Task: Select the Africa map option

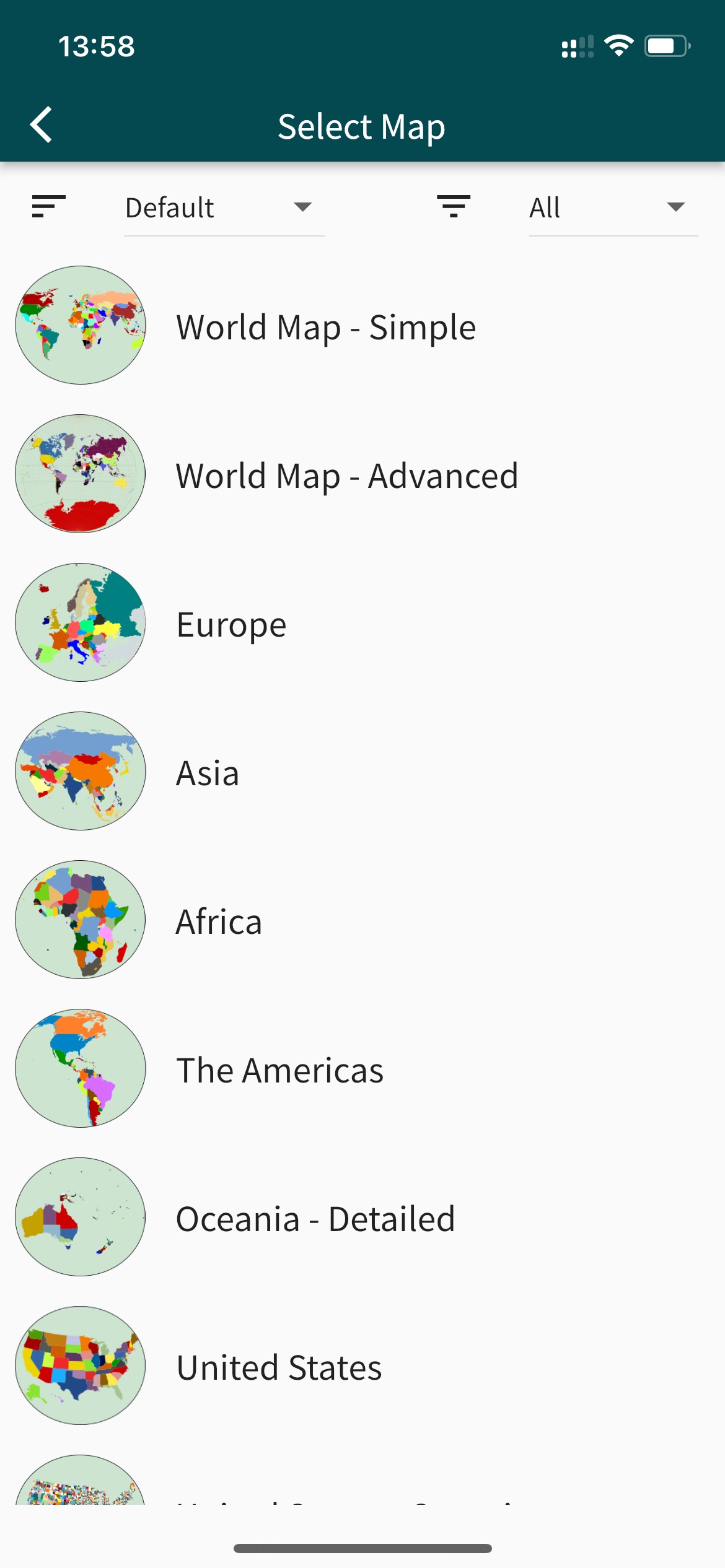Action: click(x=218, y=921)
